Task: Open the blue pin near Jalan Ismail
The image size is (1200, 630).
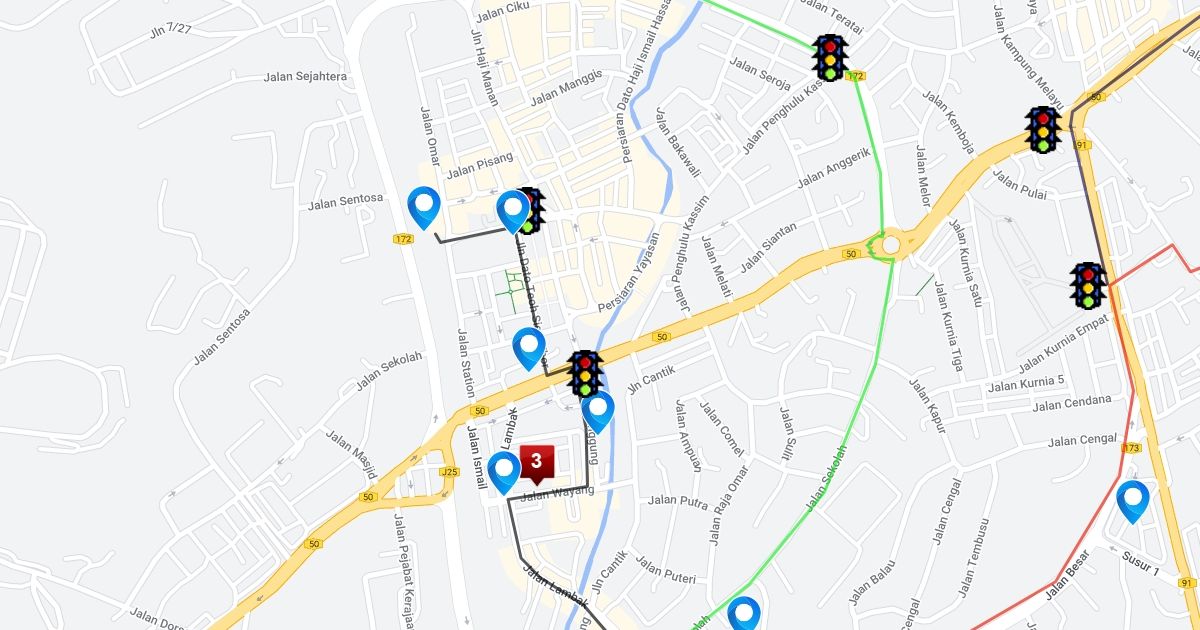Action: pos(504,471)
